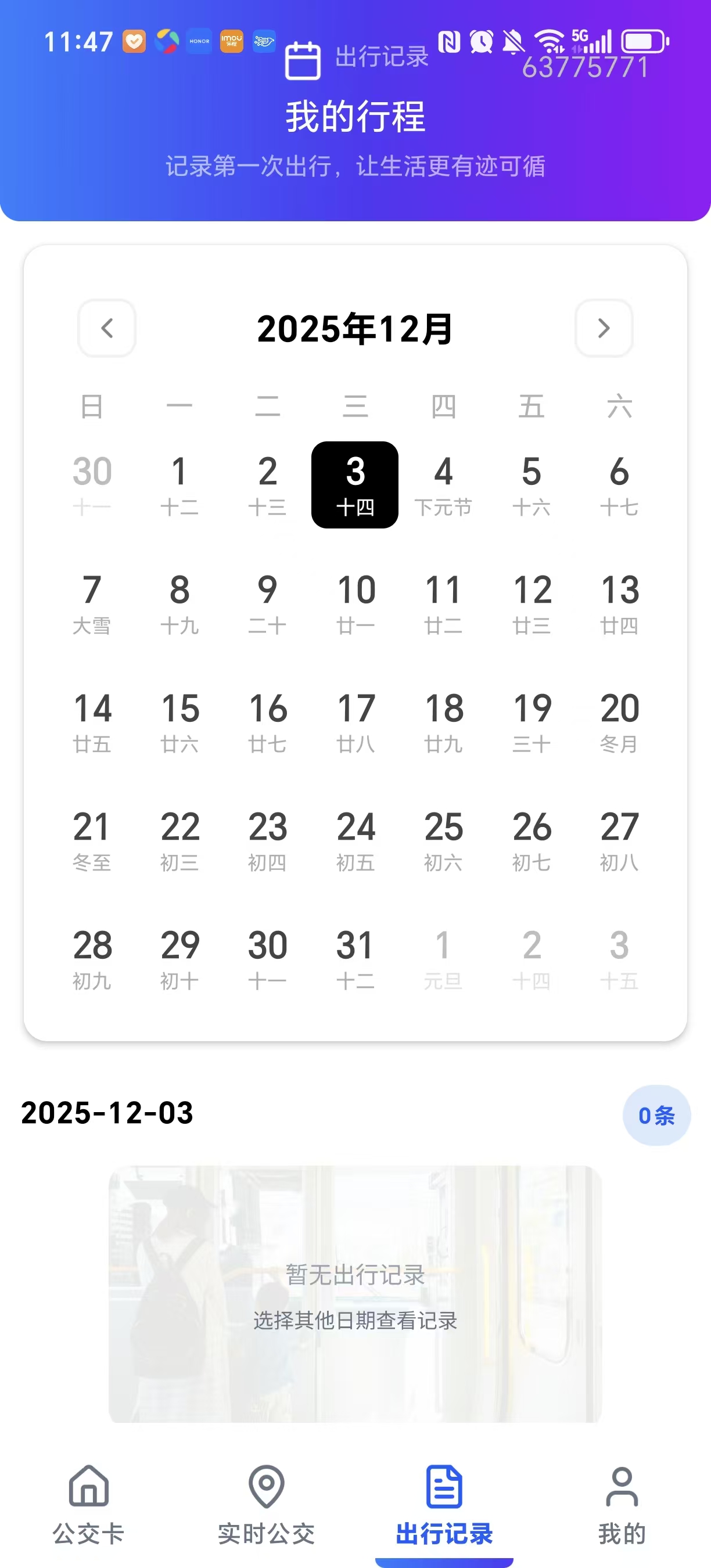Image resolution: width=711 pixels, height=1568 pixels.
Task: Switch to the 我的 tab
Action: point(622,1505)
